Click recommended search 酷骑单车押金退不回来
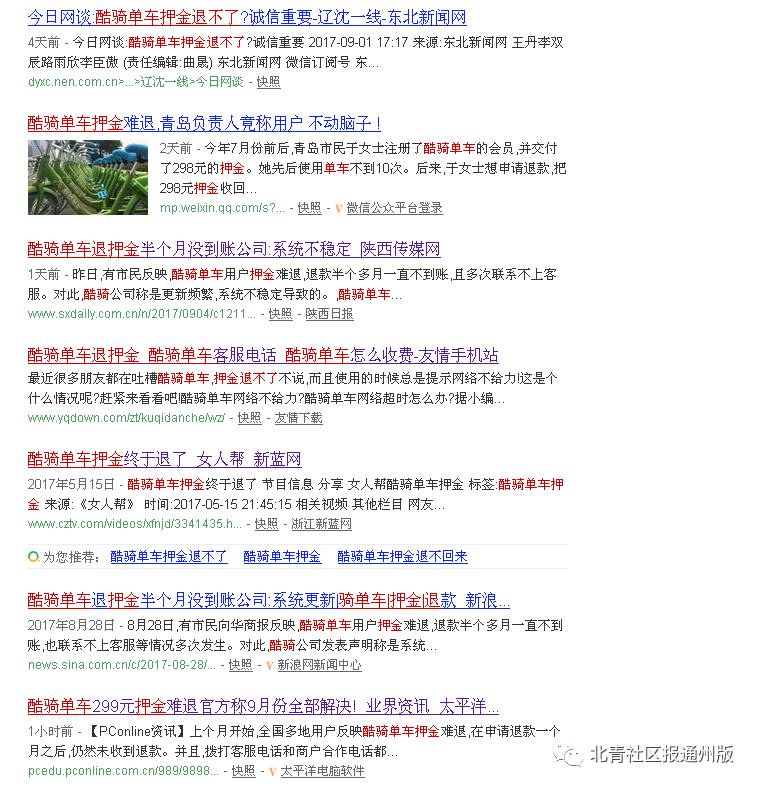This screenshot has width=758, height=788. click(x=400, y=556)
